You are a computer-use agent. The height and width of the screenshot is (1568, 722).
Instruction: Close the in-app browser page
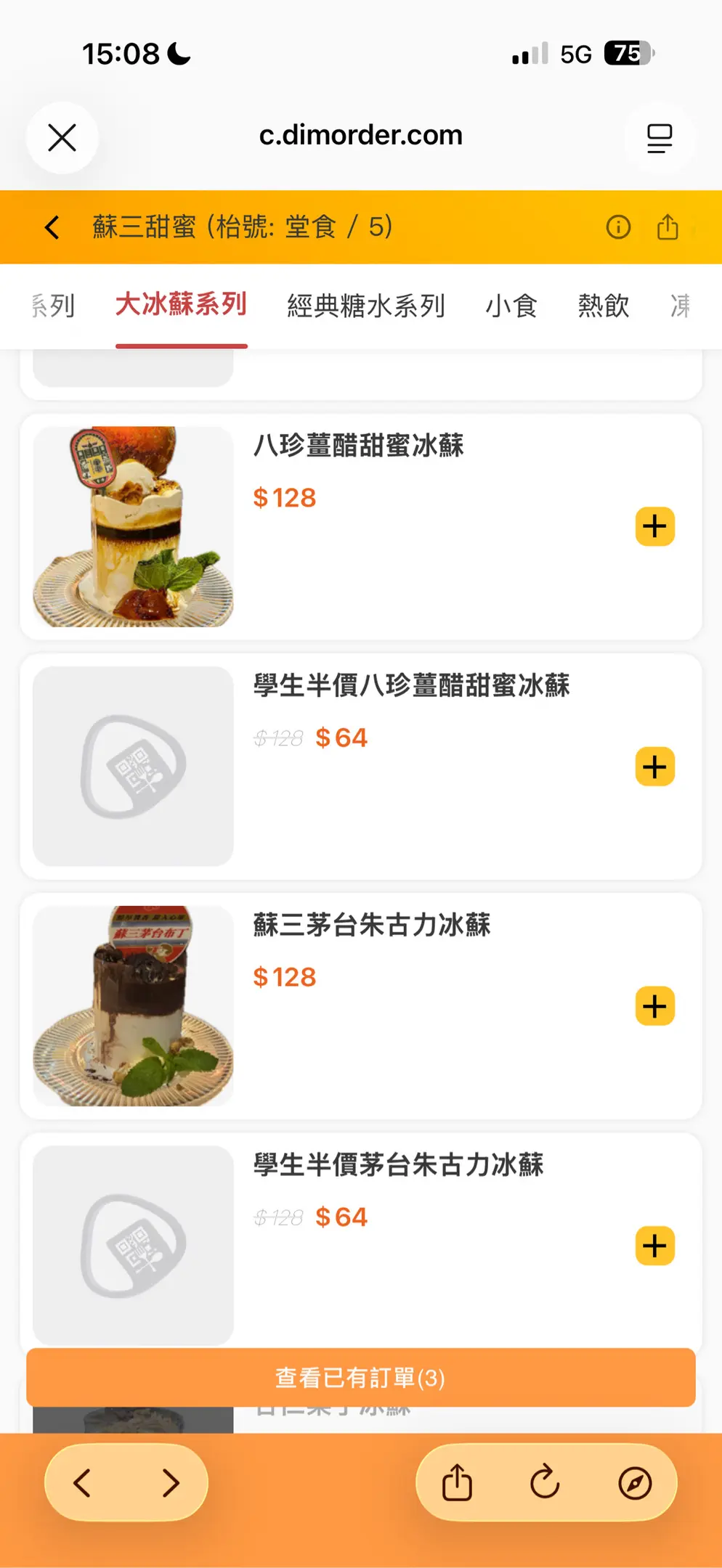click(62, 137)
